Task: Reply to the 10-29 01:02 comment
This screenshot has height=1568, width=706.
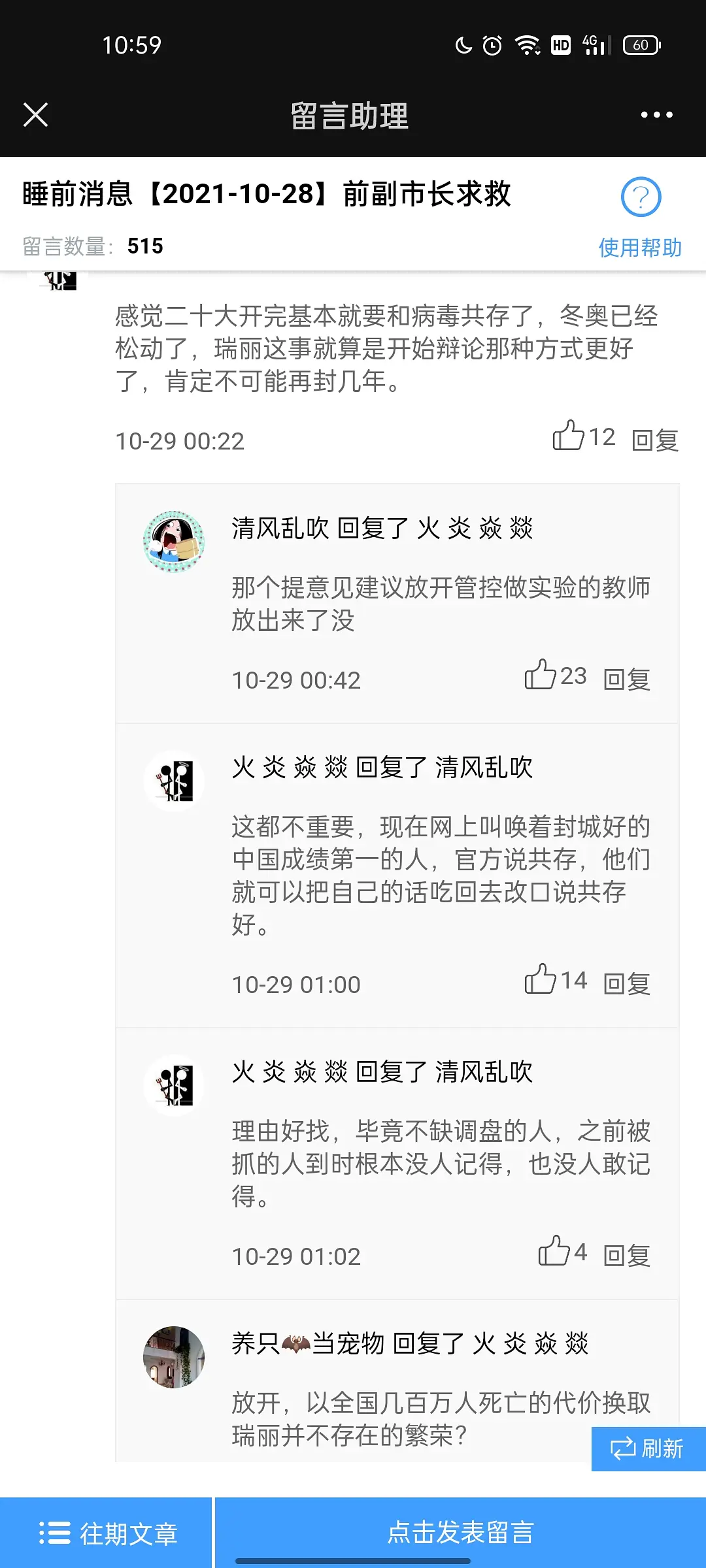Action: pyautogui.click(x=627, y=1256)
